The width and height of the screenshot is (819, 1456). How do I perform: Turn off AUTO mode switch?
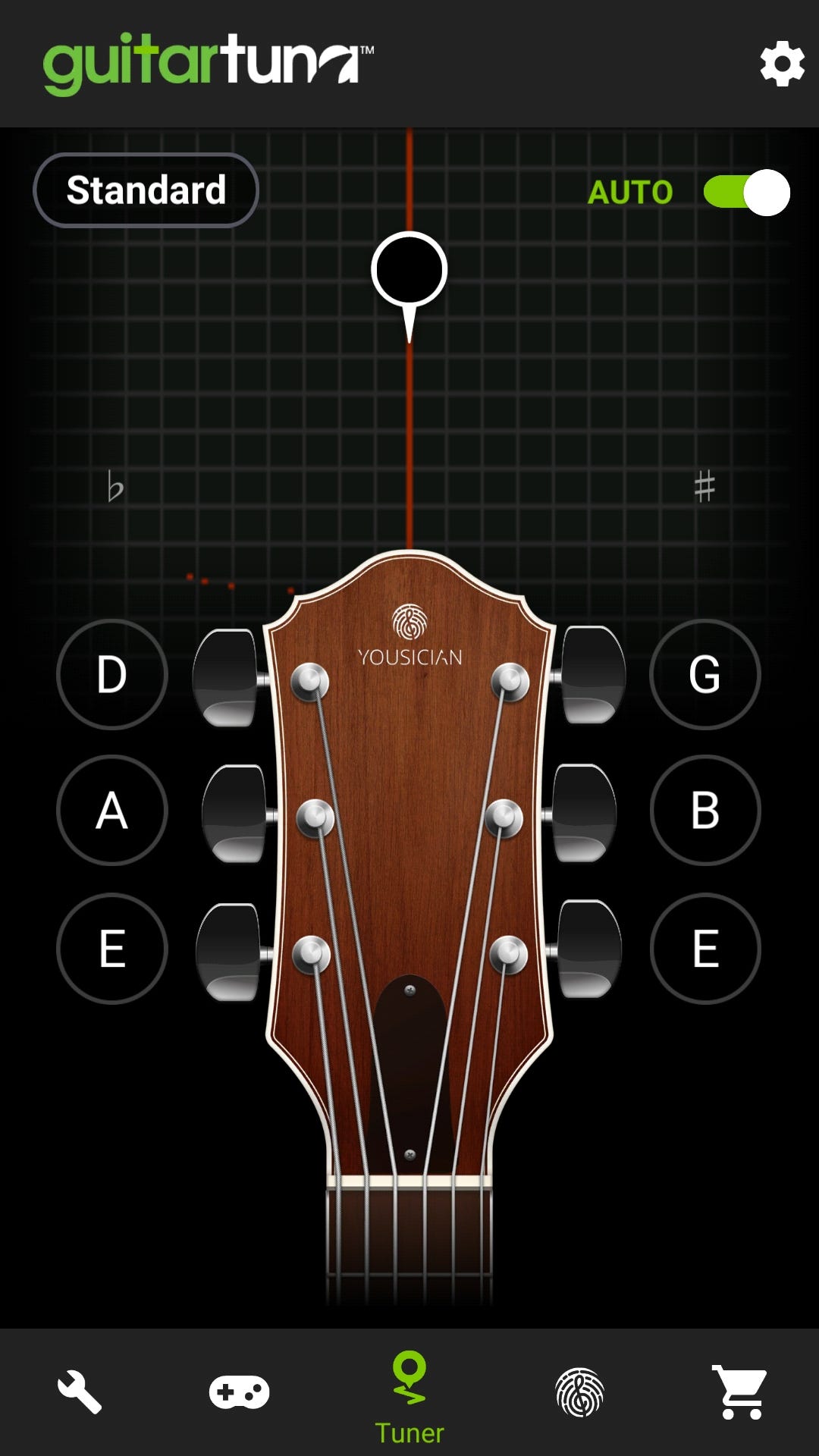tap(746, 193)
